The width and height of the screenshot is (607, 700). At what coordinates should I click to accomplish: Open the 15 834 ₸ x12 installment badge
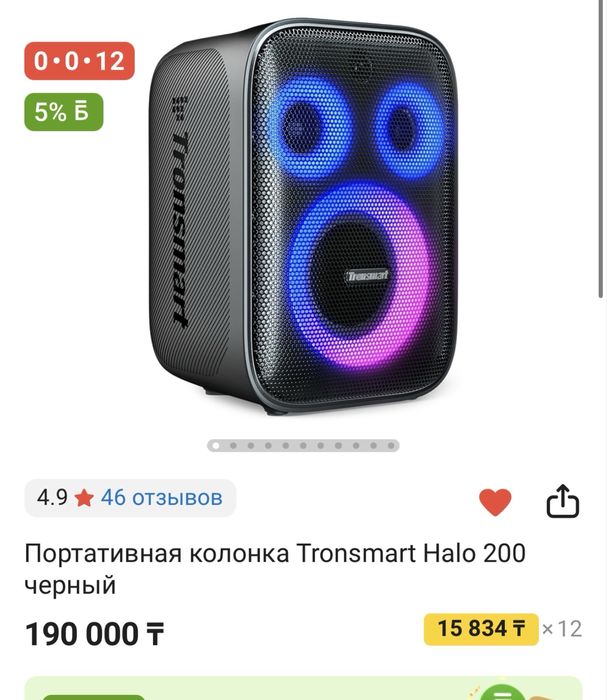(x=482, y=629)
